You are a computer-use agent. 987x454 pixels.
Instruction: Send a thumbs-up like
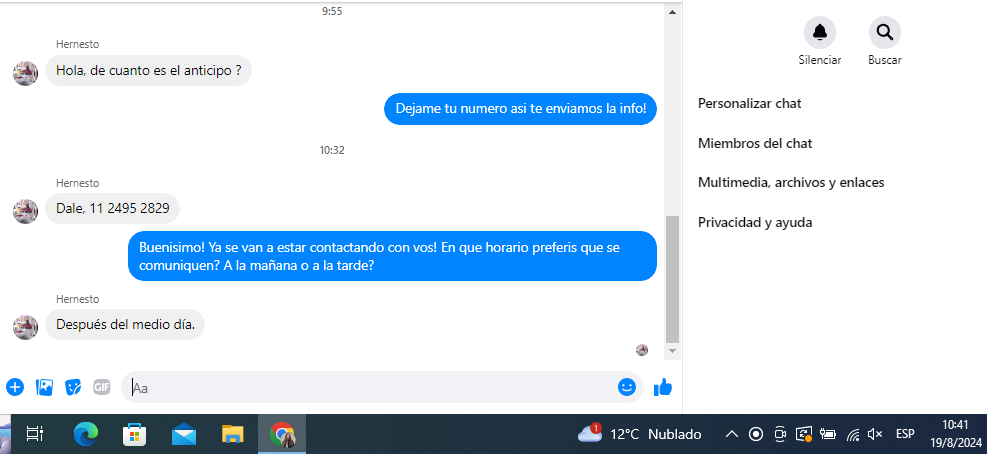click(662, 387)
